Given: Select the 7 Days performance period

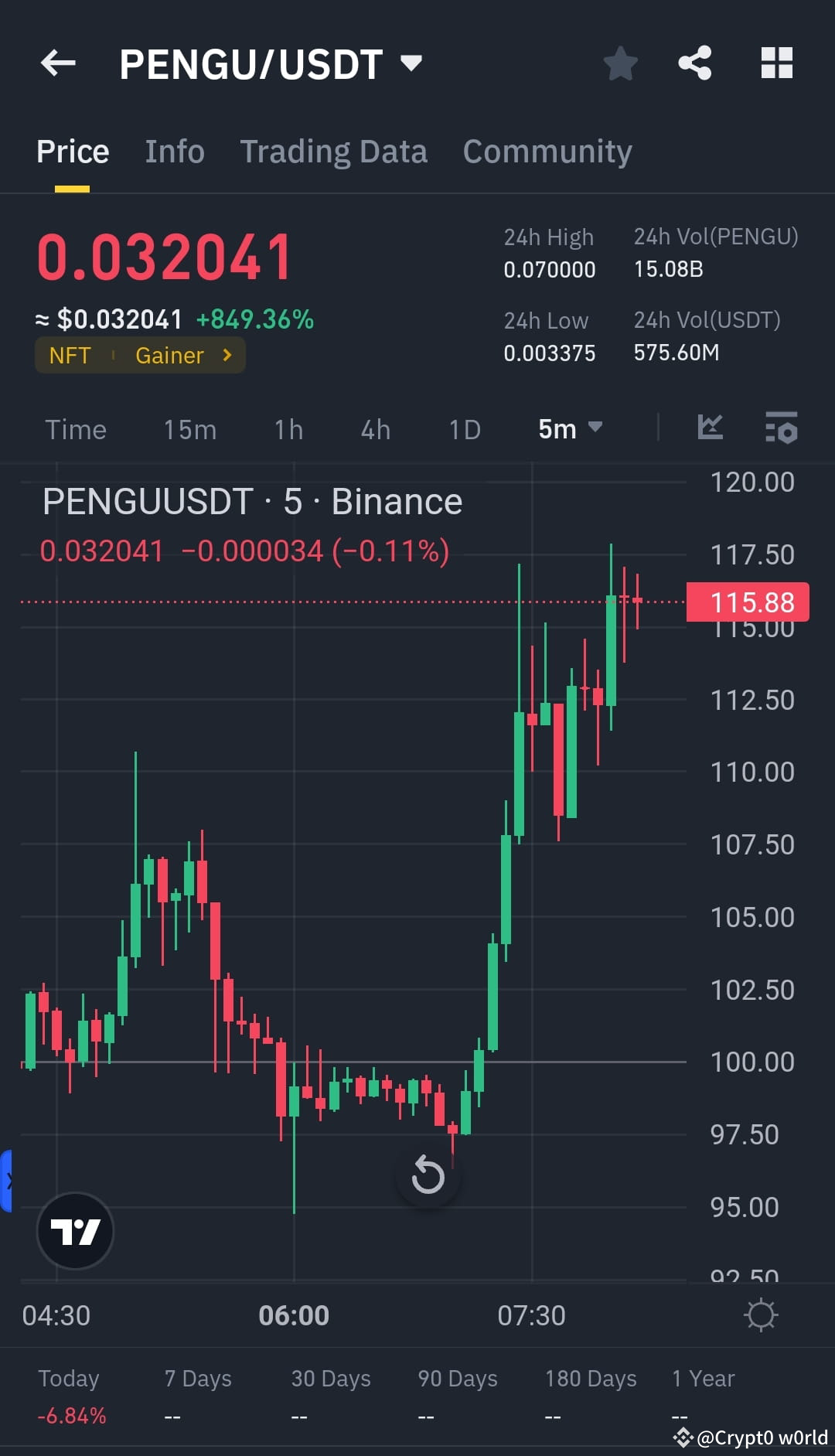Looking at the screenshot, I should click(x=198, y=1378).
